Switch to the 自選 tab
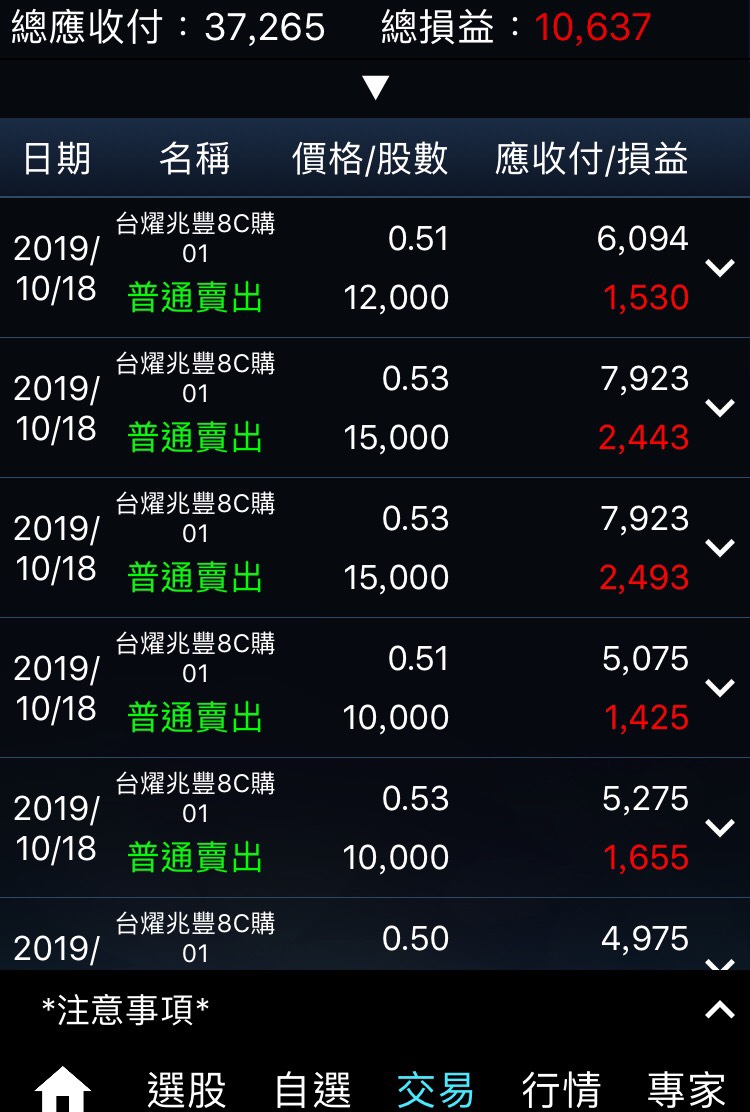Viewport: 750px width, 1112px height. [x=312, y=1090]
